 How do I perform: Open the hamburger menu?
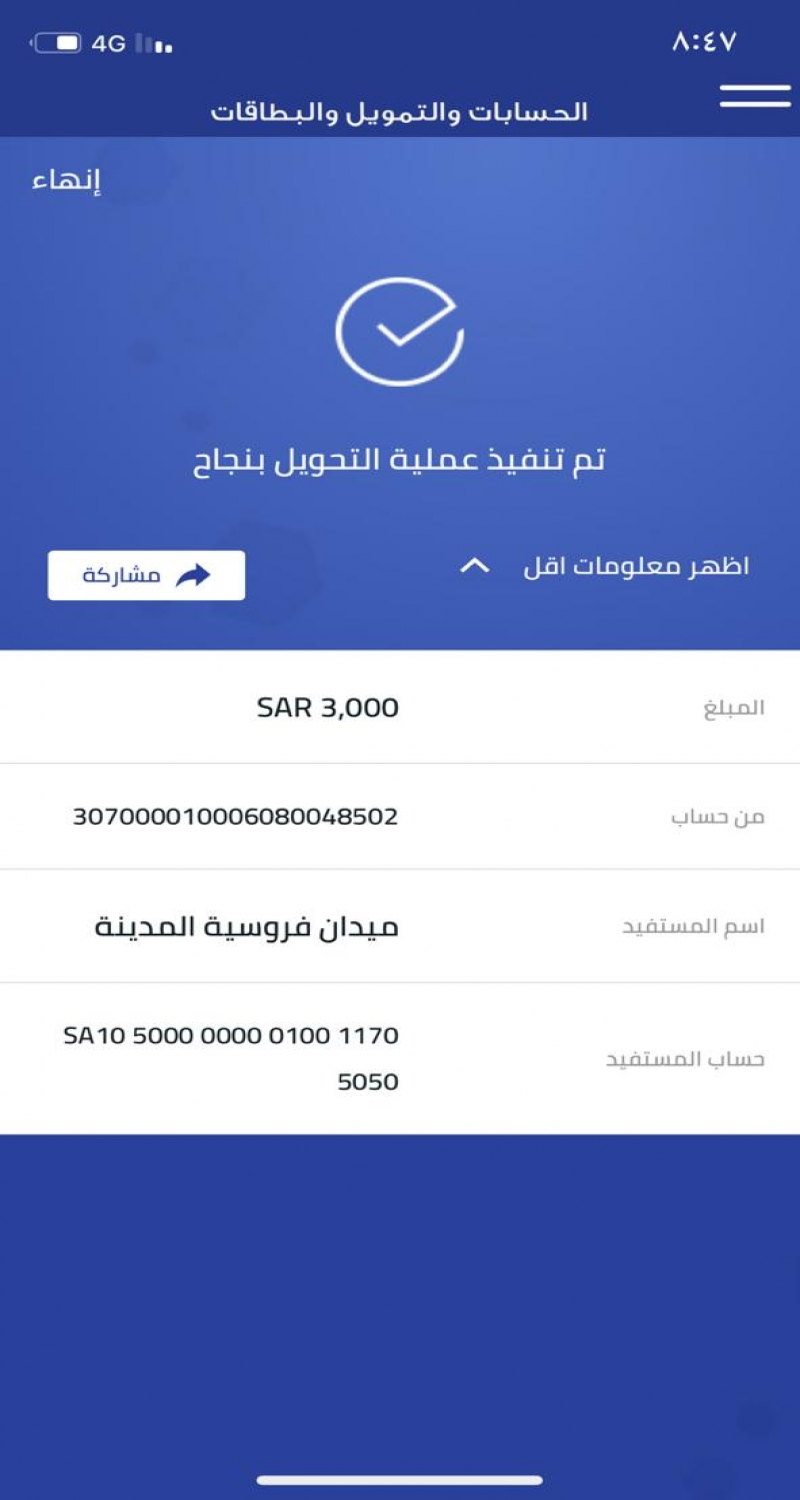click(x=755, y=96)
